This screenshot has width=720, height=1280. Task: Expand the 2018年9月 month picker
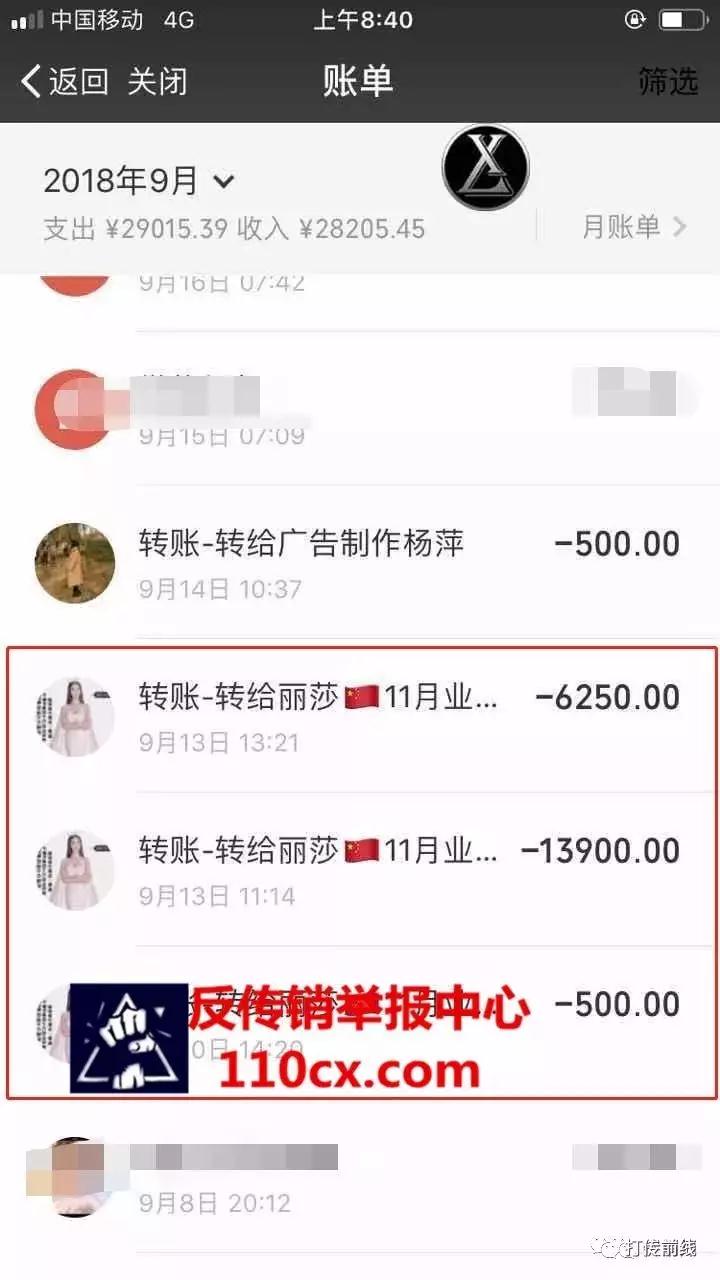click(x=139, y=181)
